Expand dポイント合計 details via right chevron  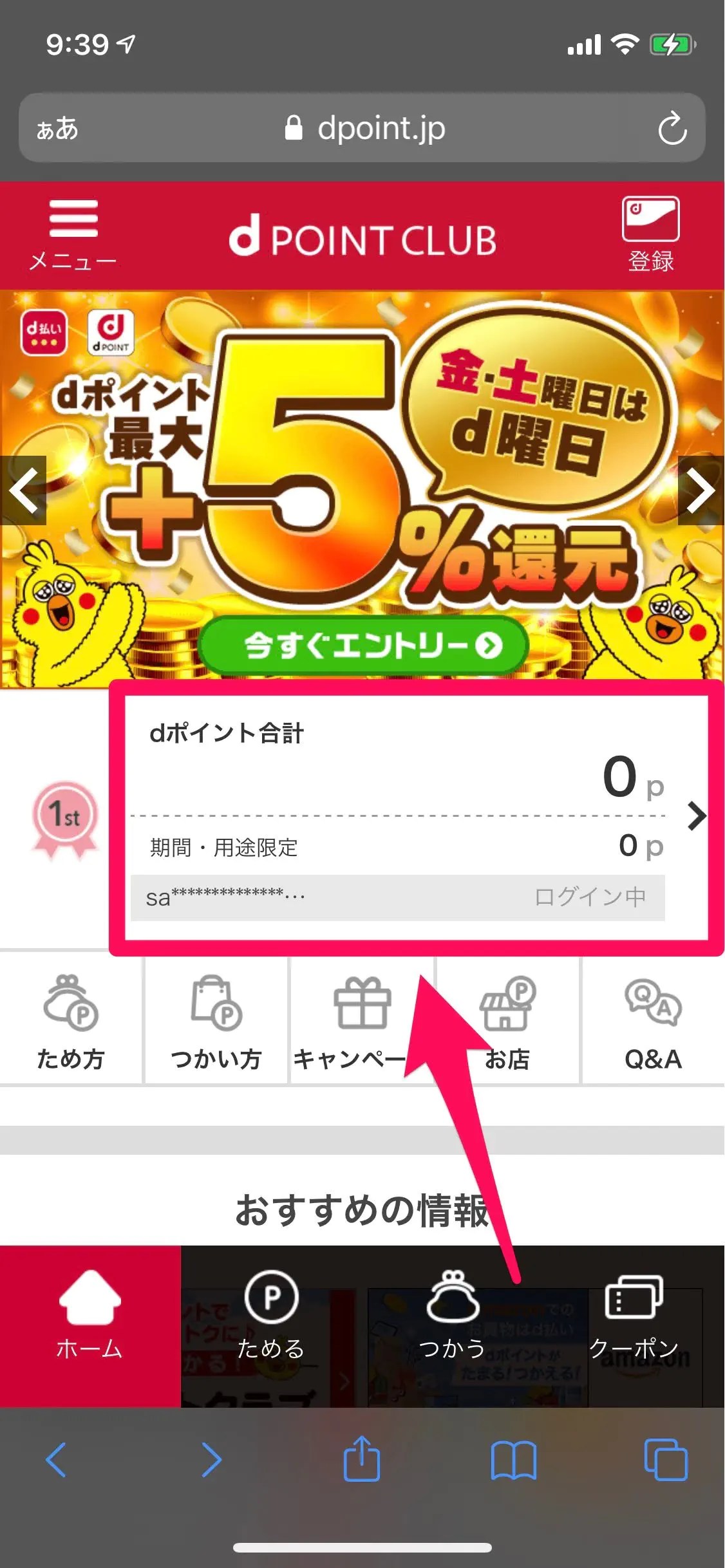click(x=697, y=814)
